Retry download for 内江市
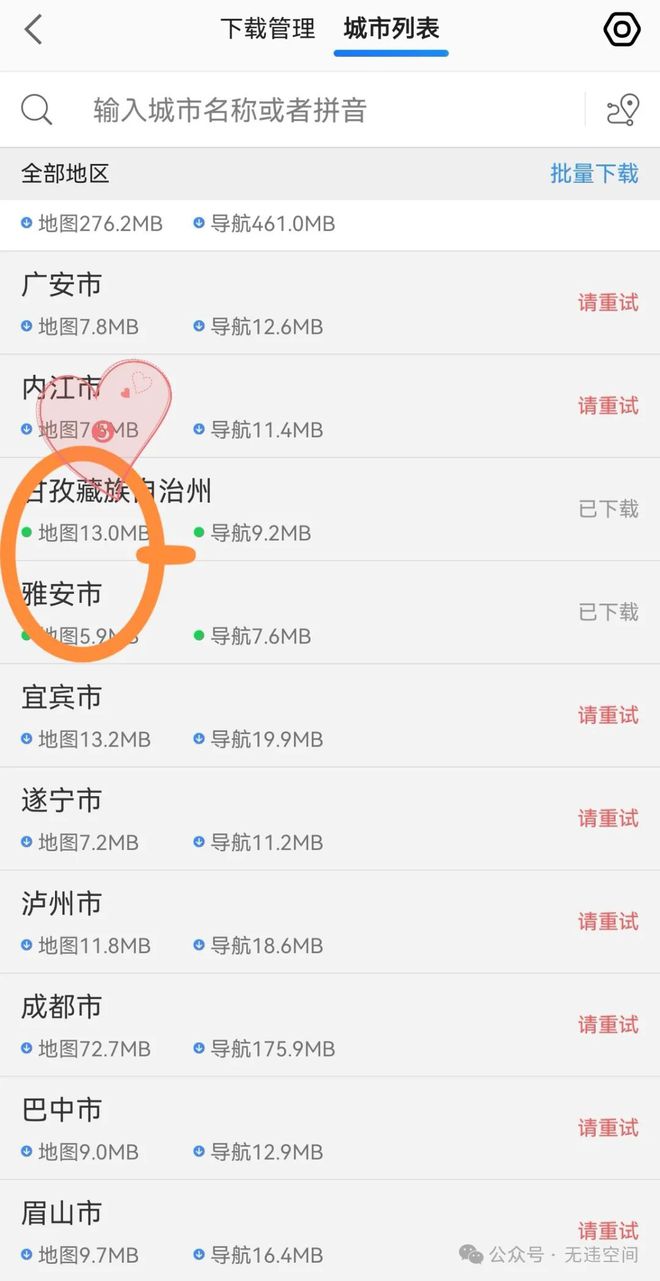Viewport: 660px width, 1281px height. [608, 406]
